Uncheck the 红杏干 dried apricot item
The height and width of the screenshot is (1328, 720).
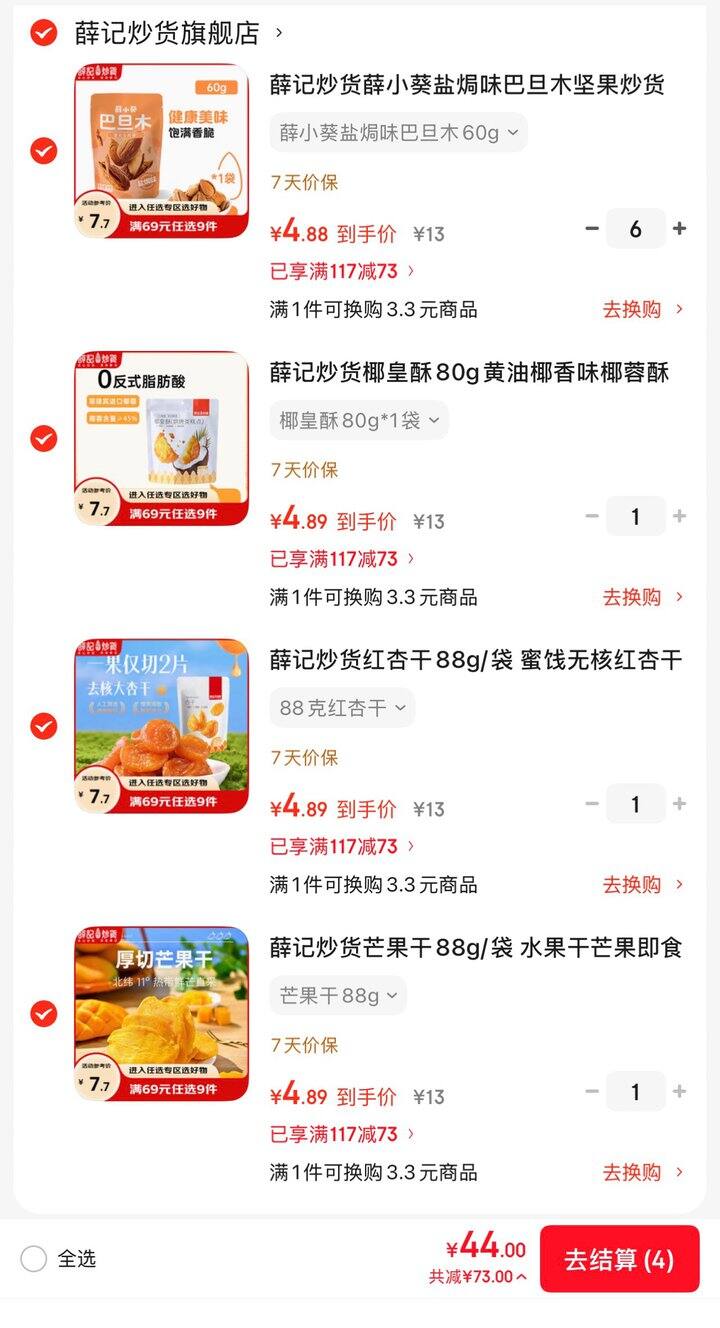click(x=43, y=726)
